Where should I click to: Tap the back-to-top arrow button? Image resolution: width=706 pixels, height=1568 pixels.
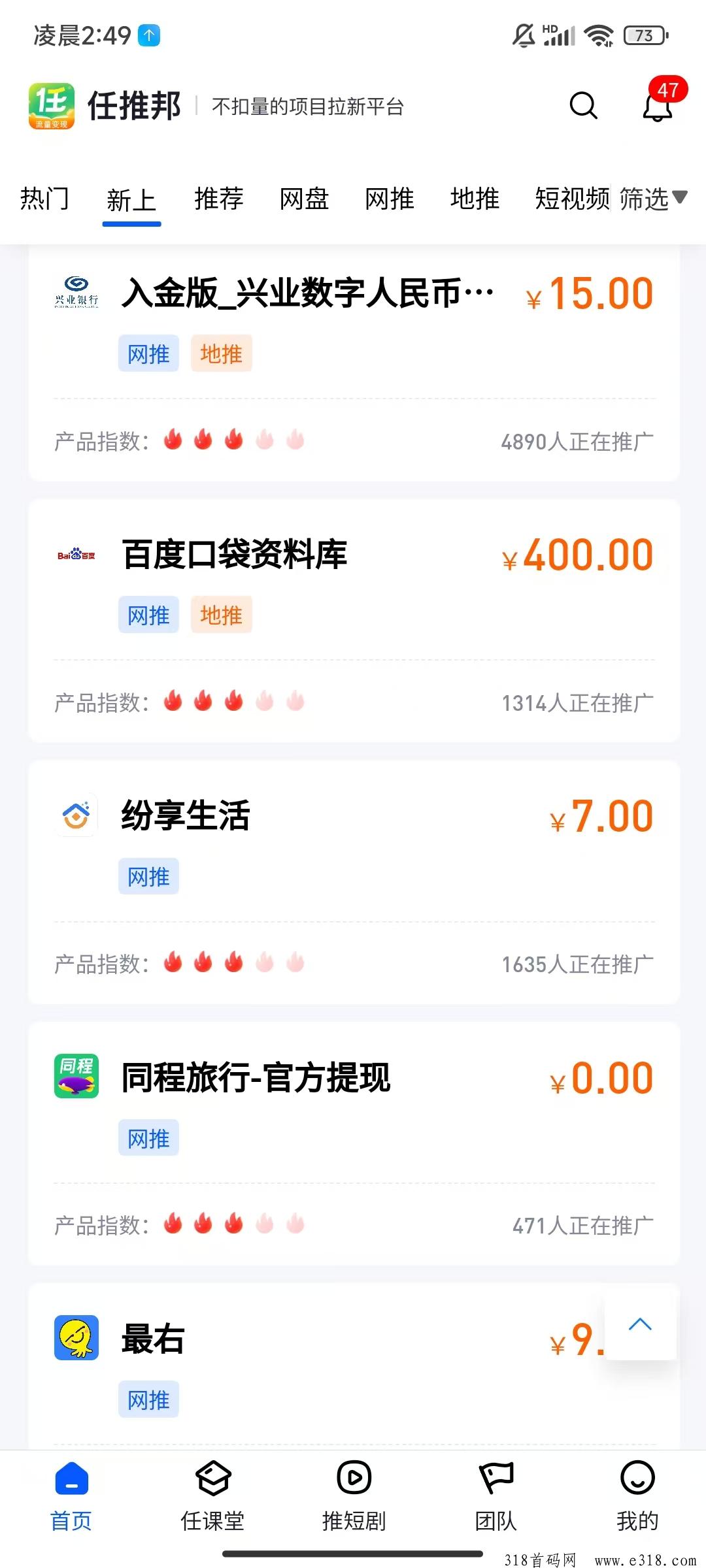(x=641, y=1325)
